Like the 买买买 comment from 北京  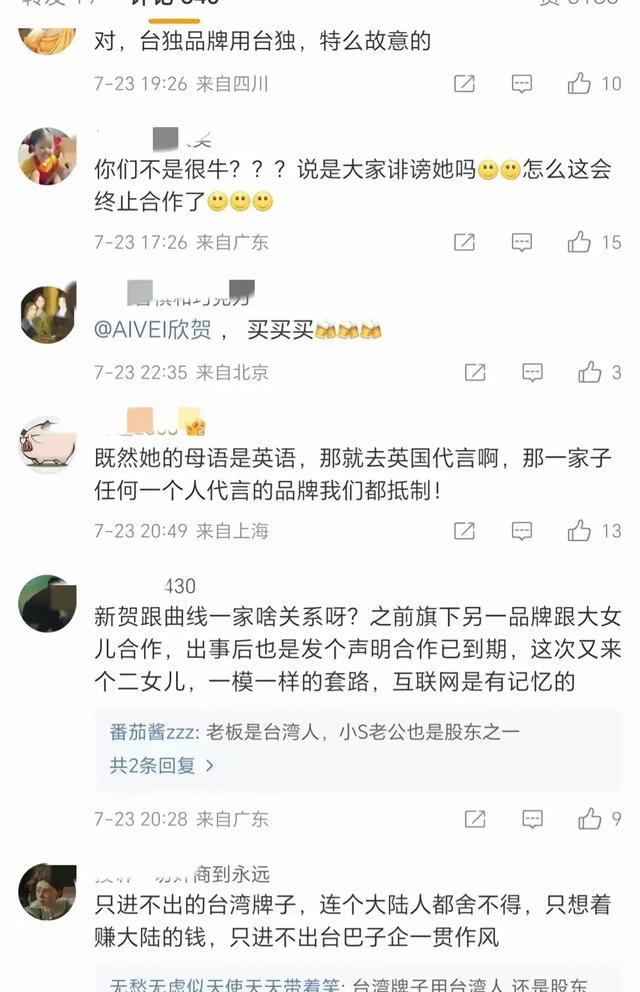point(589,373)
